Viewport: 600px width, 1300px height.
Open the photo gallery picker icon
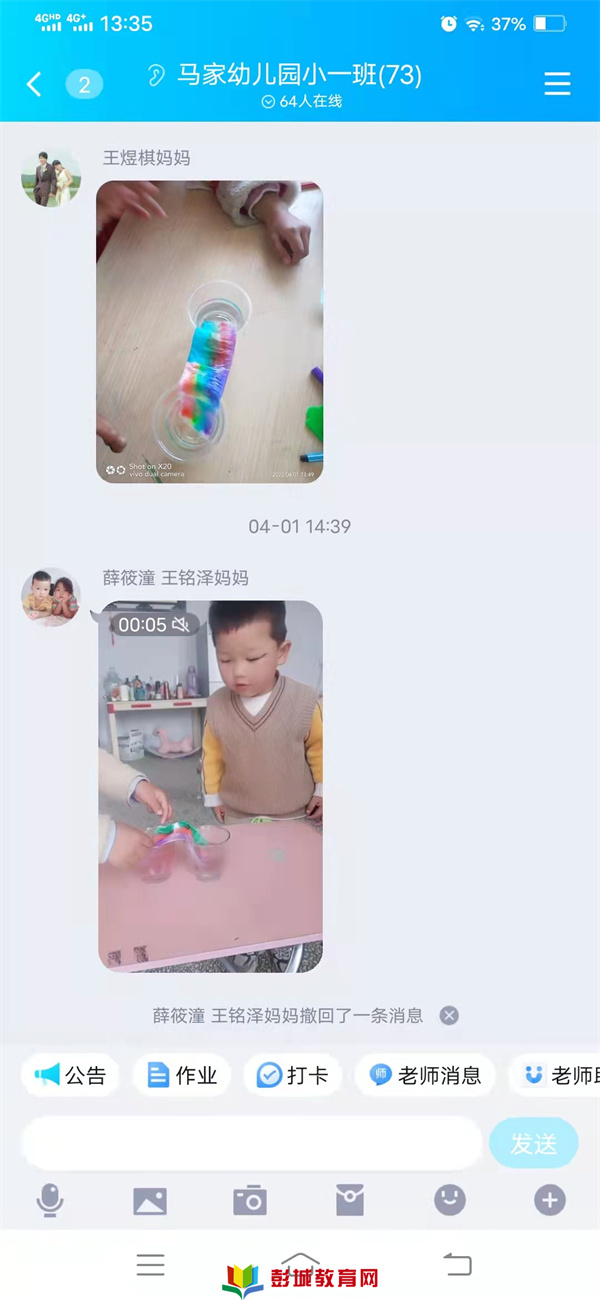[x=150, y=1200]
